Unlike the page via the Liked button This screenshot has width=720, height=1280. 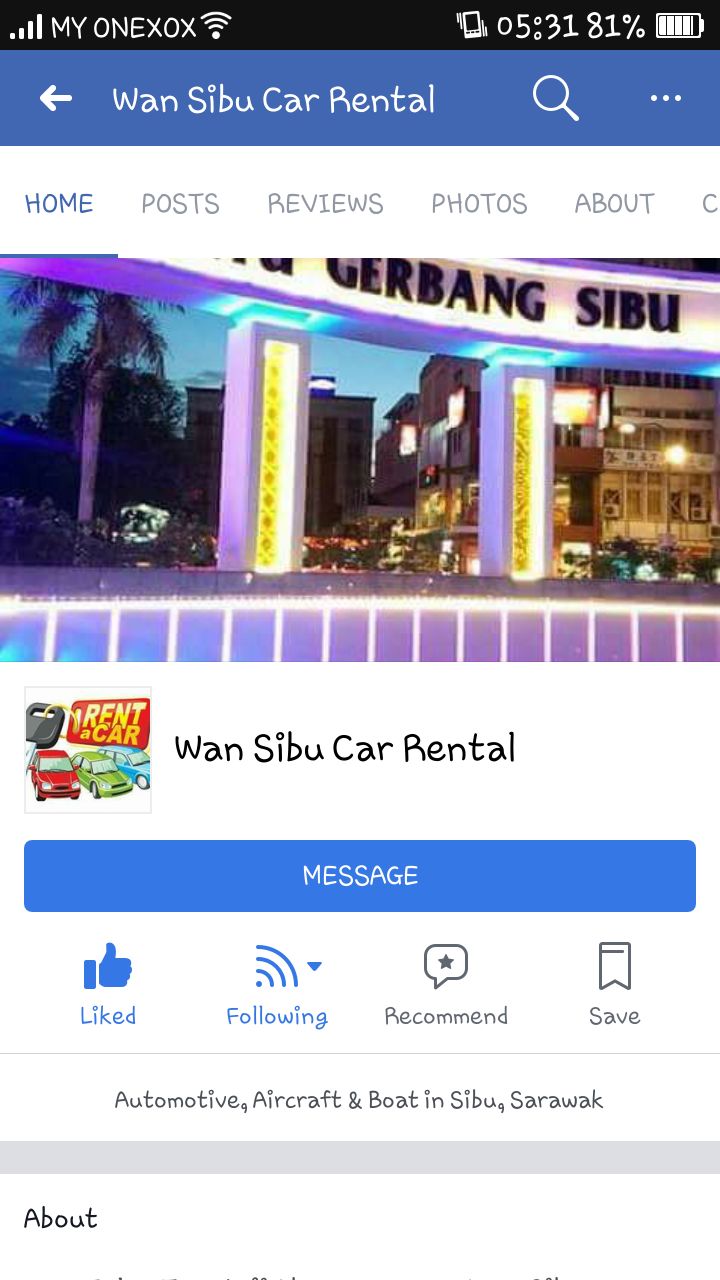108,985
